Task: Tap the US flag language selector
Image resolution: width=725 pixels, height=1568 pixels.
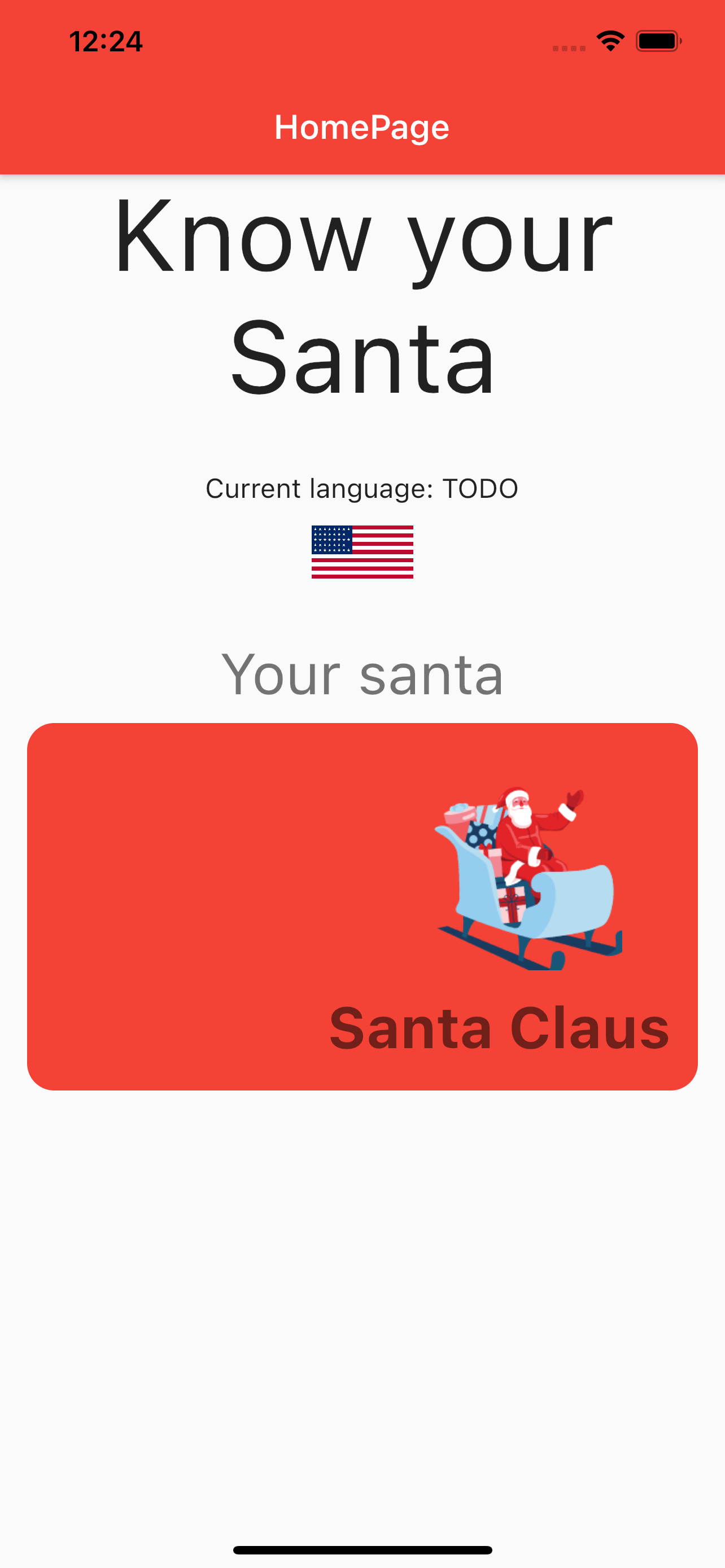Action: pyautogui.click(x=362, y=551)
